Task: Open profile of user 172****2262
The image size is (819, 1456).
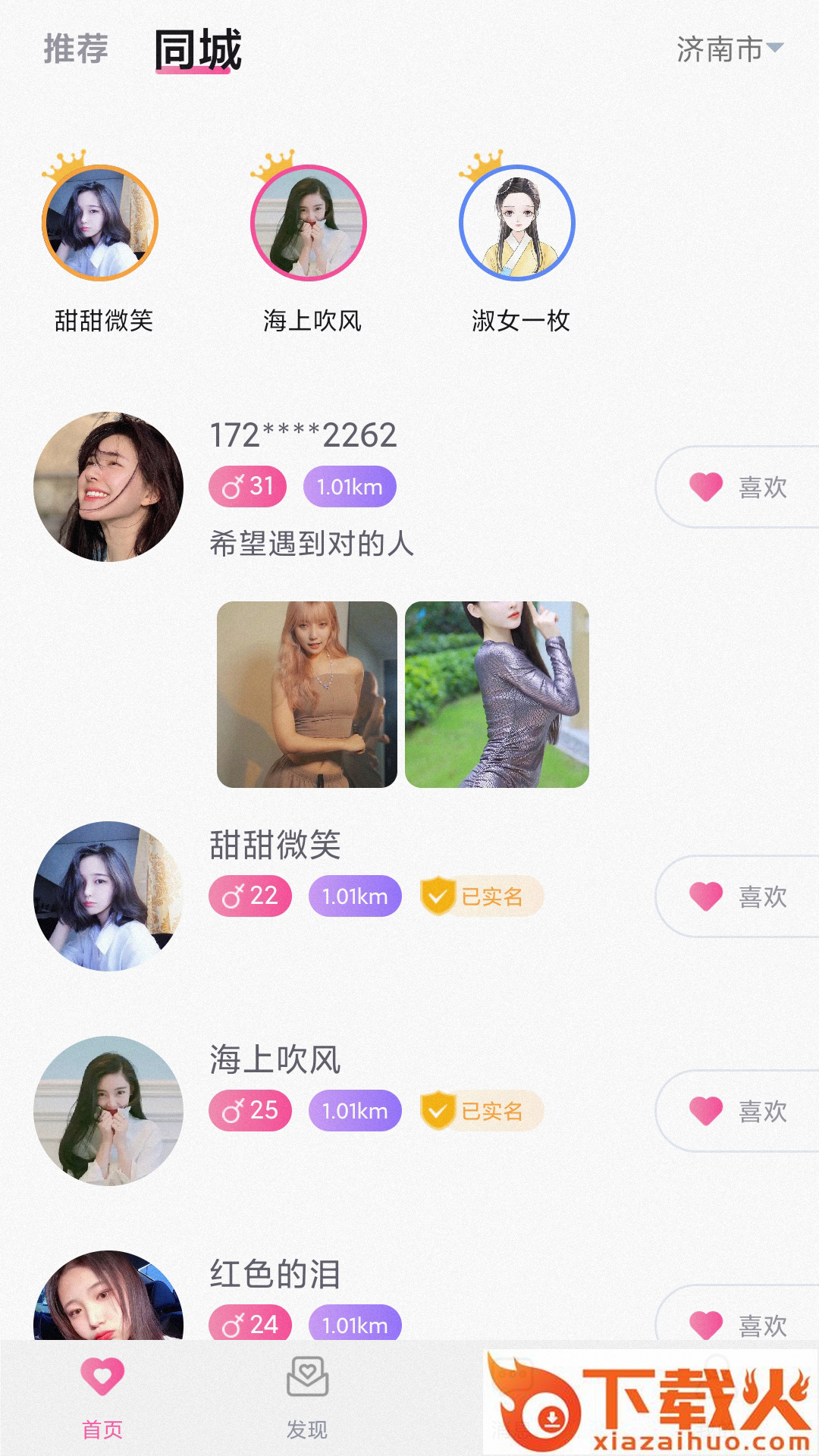Action: tap(108, 487)
